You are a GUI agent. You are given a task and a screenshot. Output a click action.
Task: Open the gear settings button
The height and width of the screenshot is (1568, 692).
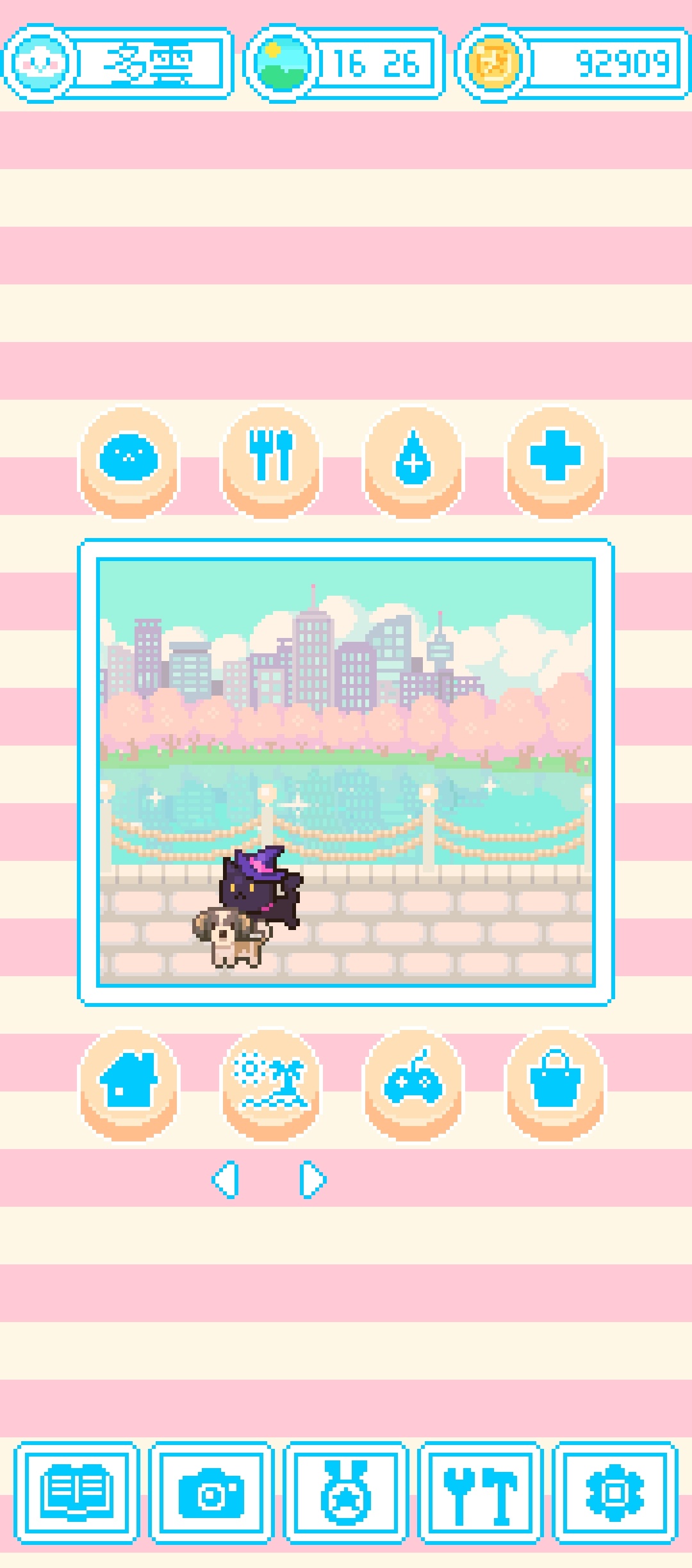pyautogui.click(x=615, y=1493)
